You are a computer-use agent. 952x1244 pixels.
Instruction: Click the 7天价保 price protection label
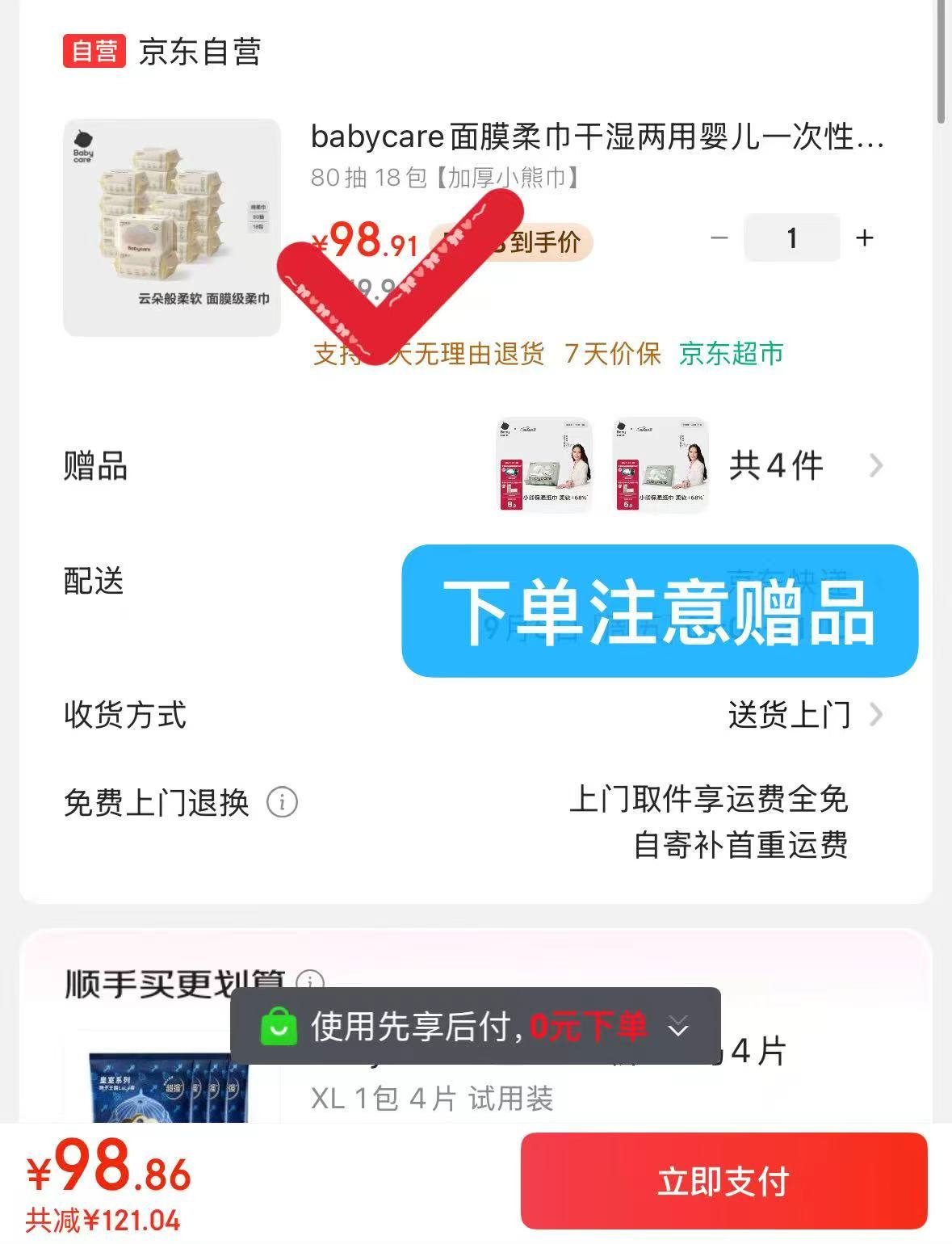pyautogui.click(x=613, y=354)
